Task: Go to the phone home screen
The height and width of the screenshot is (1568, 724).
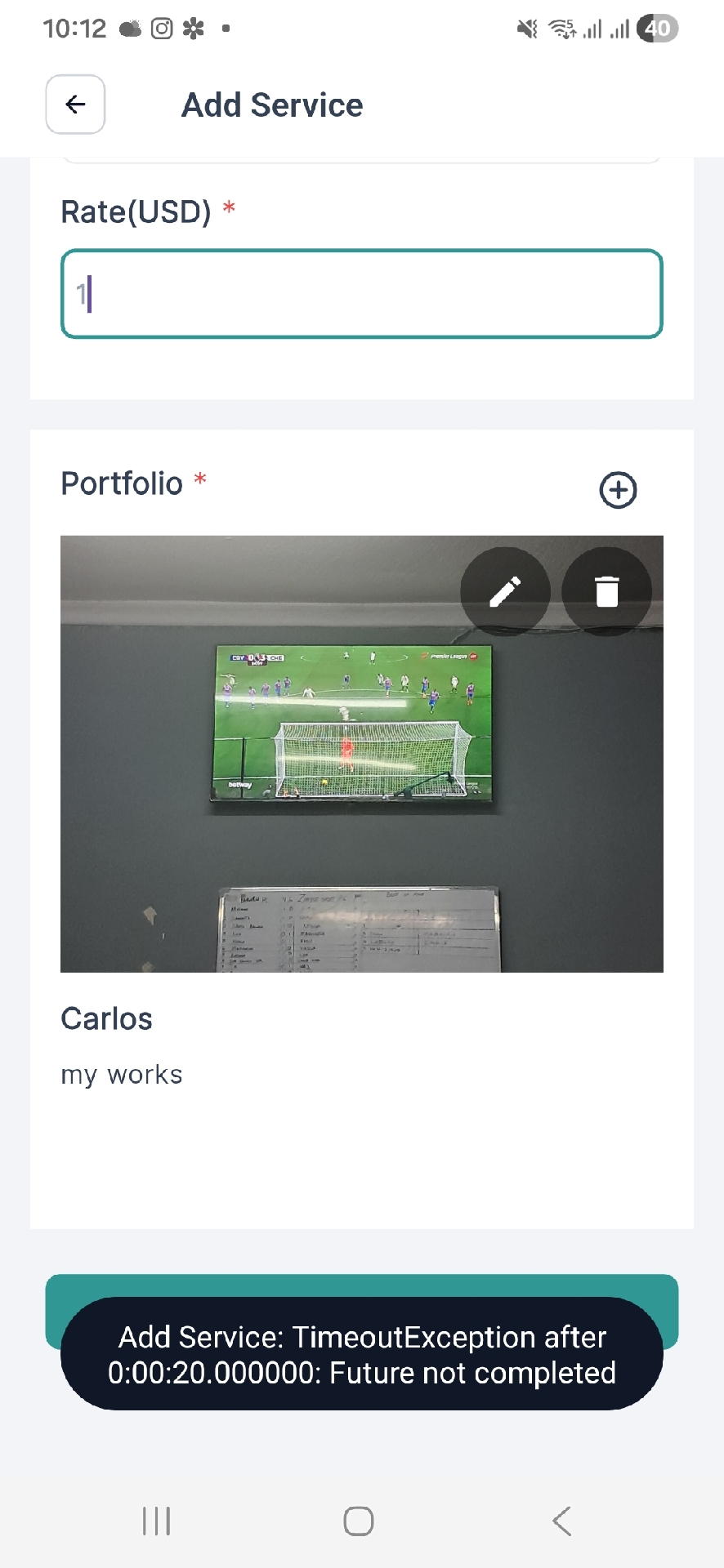Action: coord(359,1521)
